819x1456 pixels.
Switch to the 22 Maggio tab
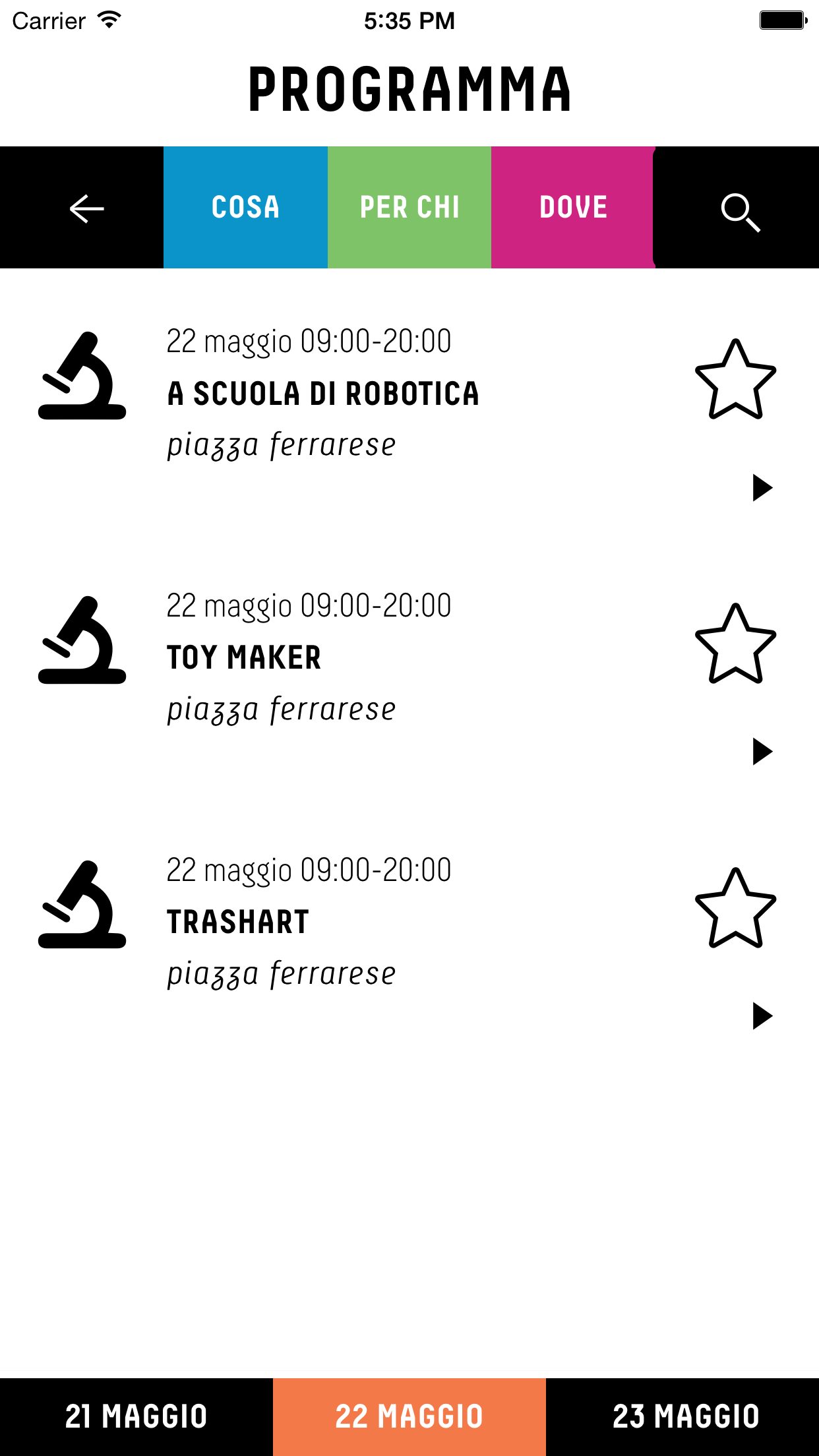point(409,1416)
